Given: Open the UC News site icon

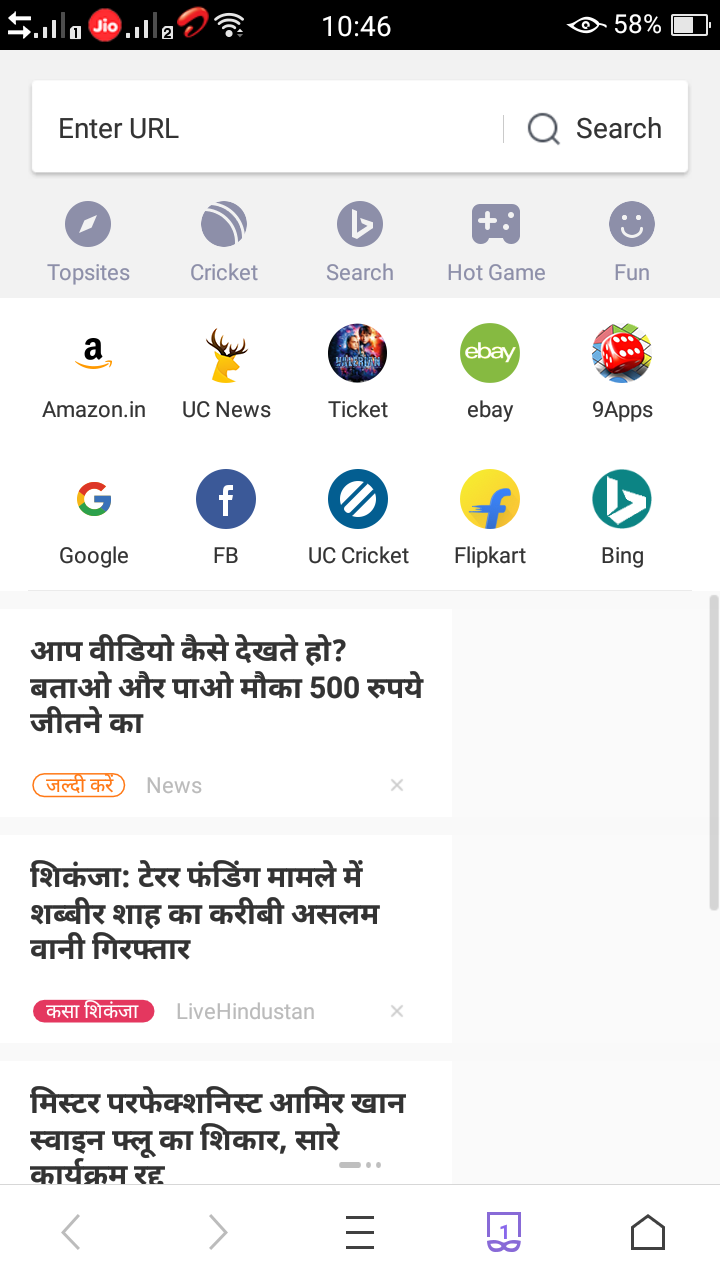Looking at the screenshot, I should click(226, 371).
